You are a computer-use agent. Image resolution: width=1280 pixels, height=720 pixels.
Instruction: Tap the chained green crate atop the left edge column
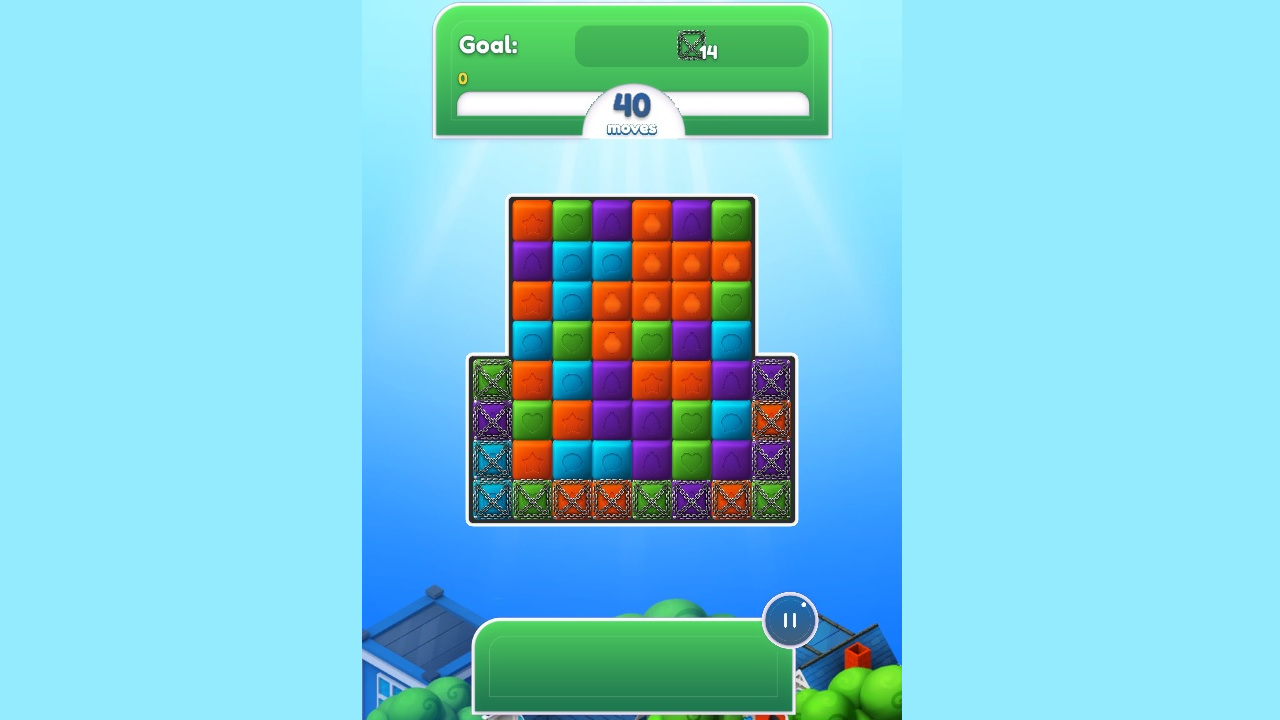[491, 379]
